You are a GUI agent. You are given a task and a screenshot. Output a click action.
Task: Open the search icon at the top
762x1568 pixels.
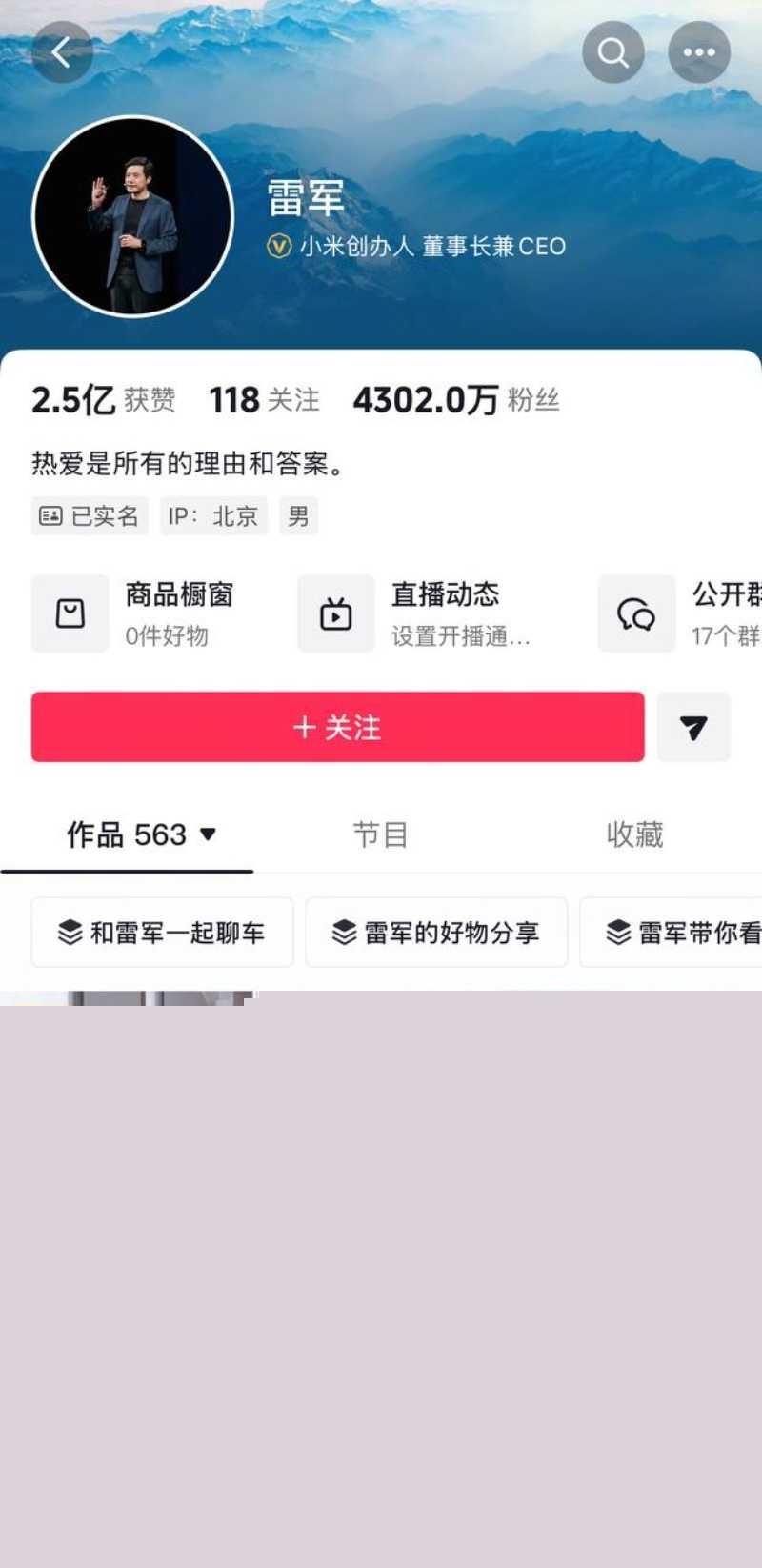[x=612, y=52]
